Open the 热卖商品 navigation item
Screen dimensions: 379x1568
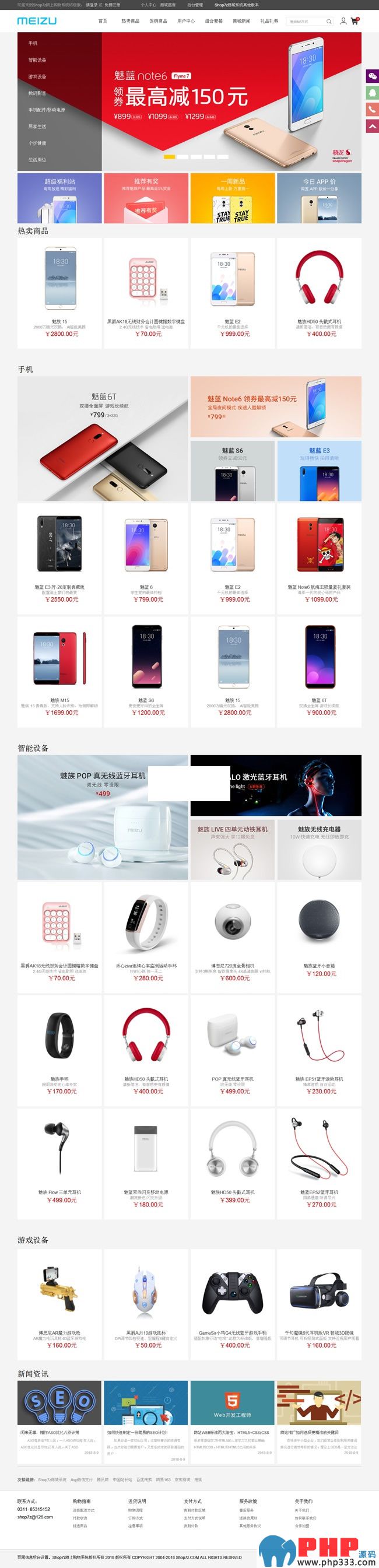130,22
